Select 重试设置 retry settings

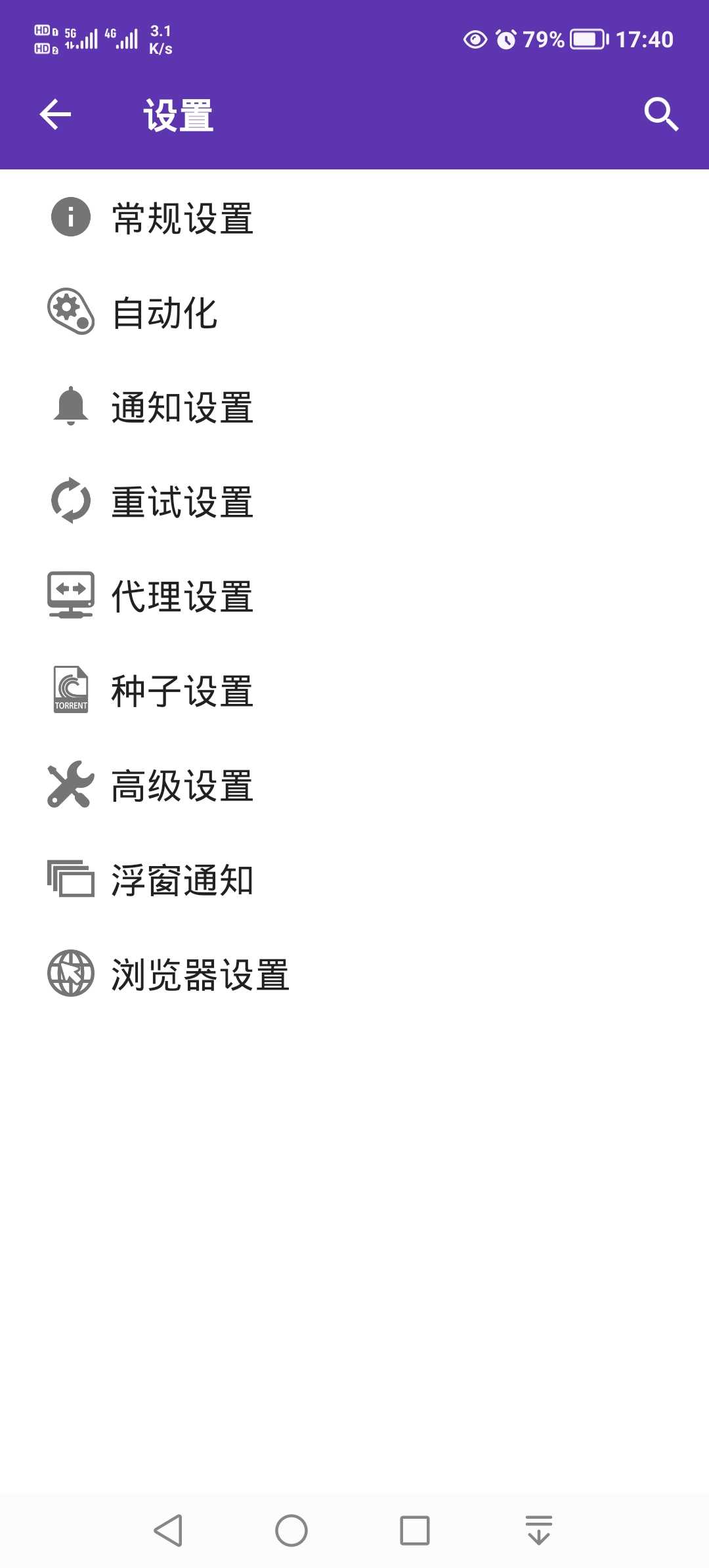[183, 502]
